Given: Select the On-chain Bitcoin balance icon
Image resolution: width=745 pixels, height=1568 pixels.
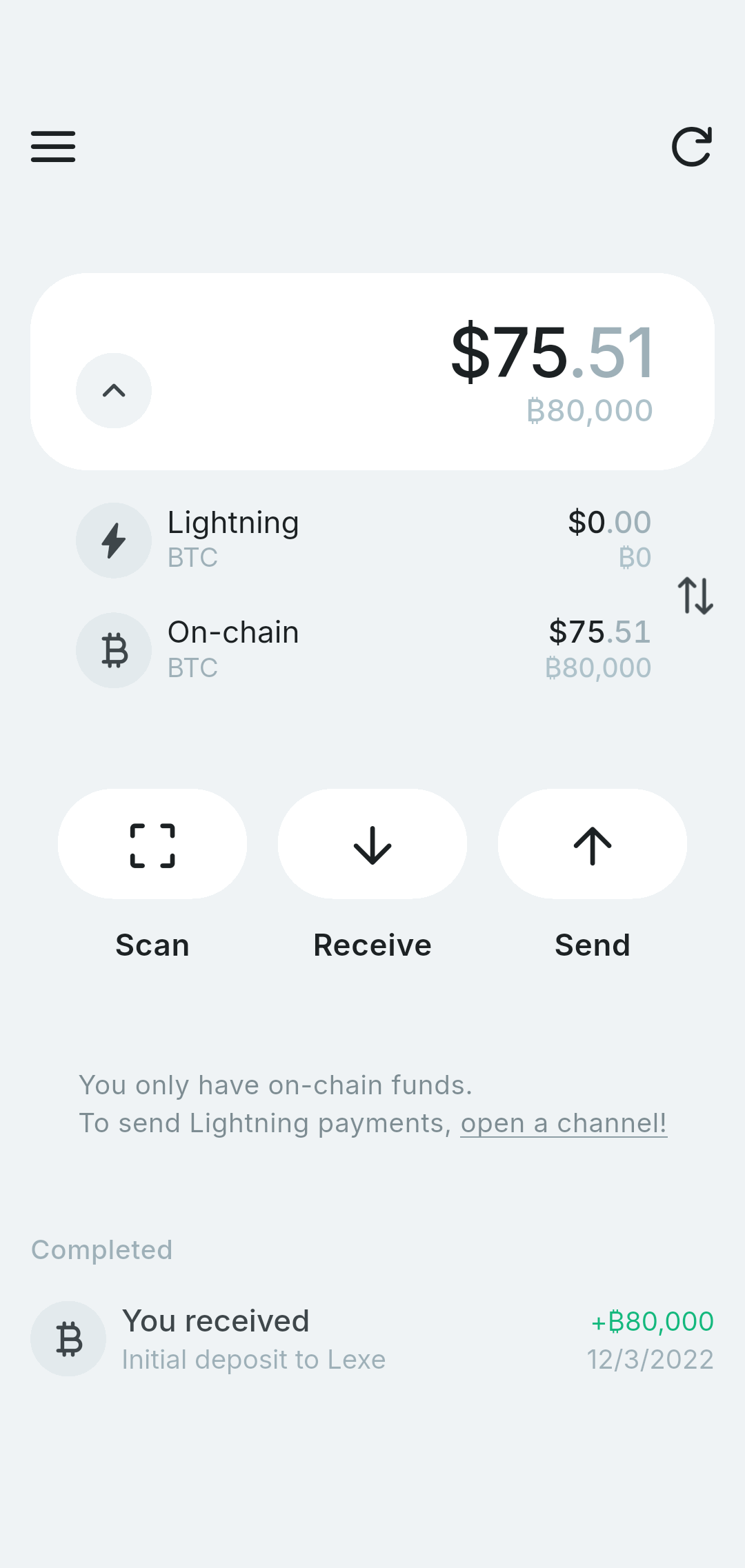Looking at the screenshot, I should (x=114, y=650).
